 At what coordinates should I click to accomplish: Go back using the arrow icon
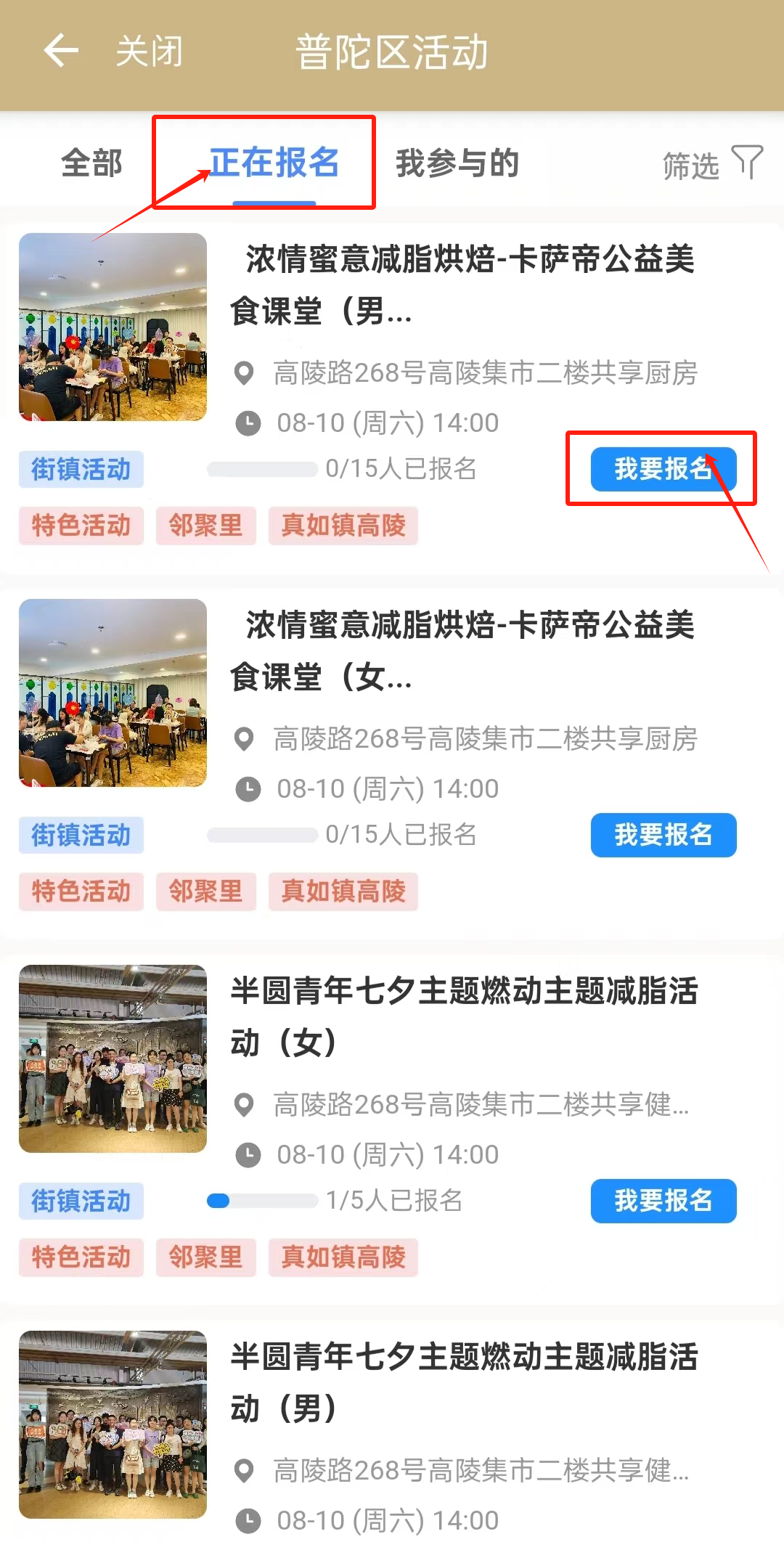point(61,52)
